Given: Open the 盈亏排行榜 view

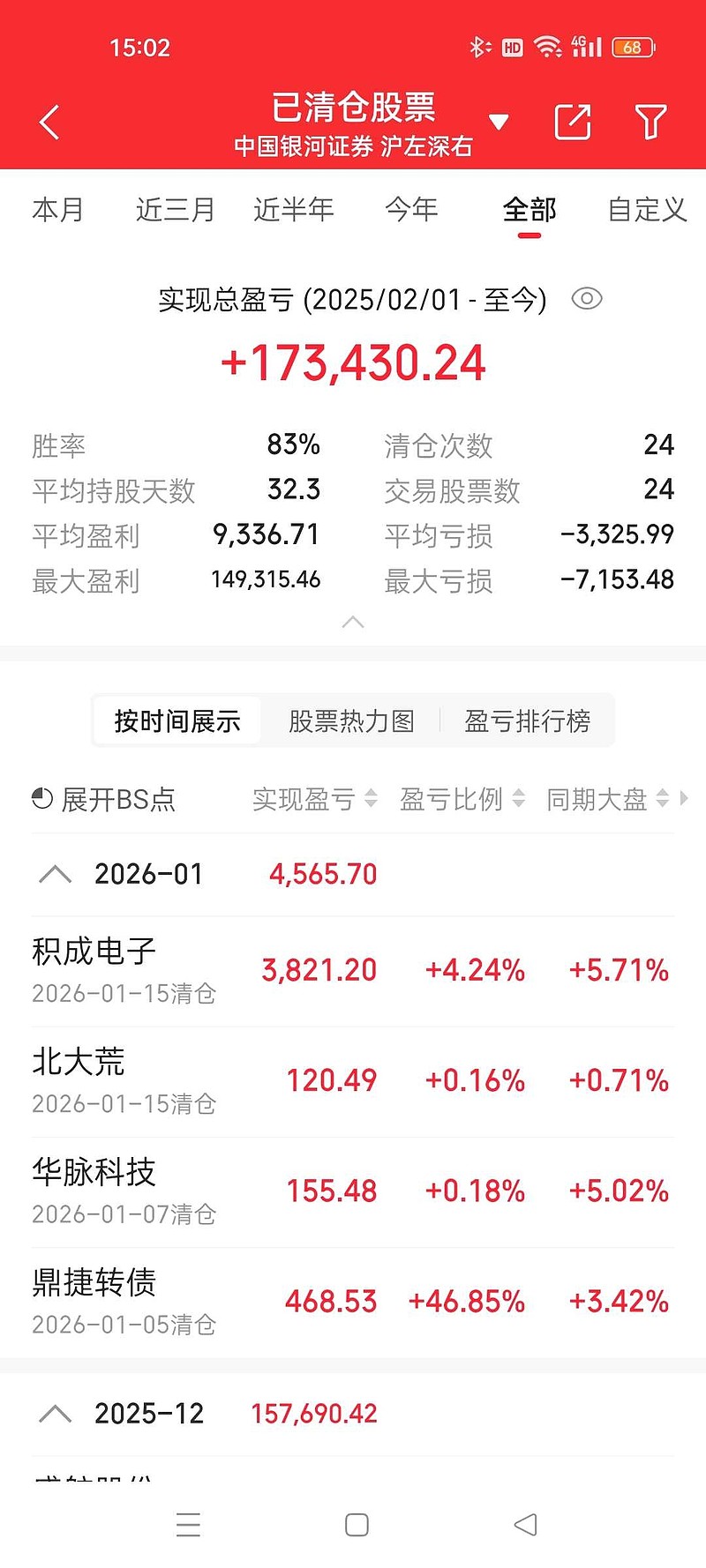Looking at the screenshot, I should (529, 721).
